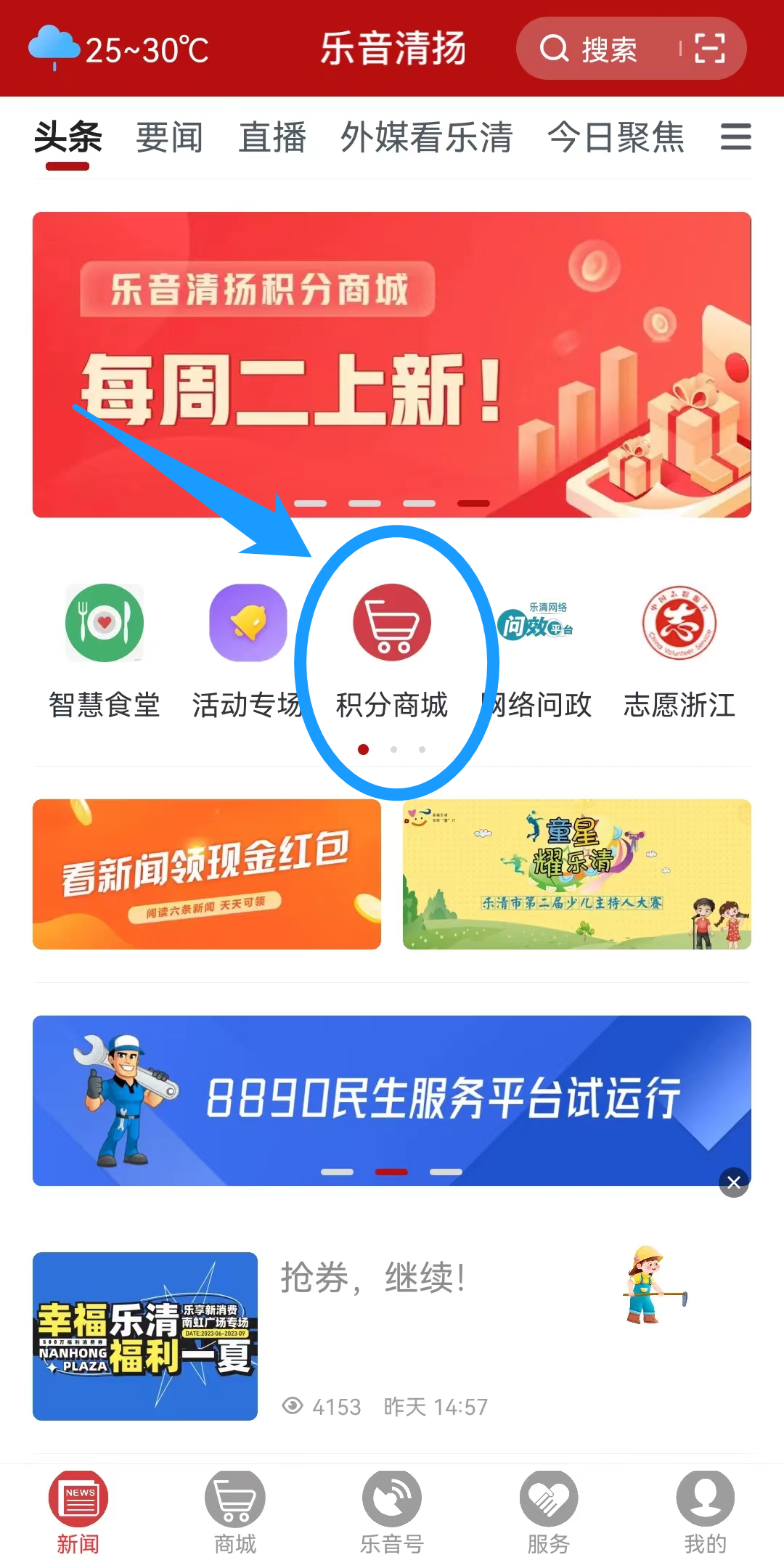Switch to the 要闻 tab
The image size is (784, 1568).
pyautogui.click(x=170, y=137)
